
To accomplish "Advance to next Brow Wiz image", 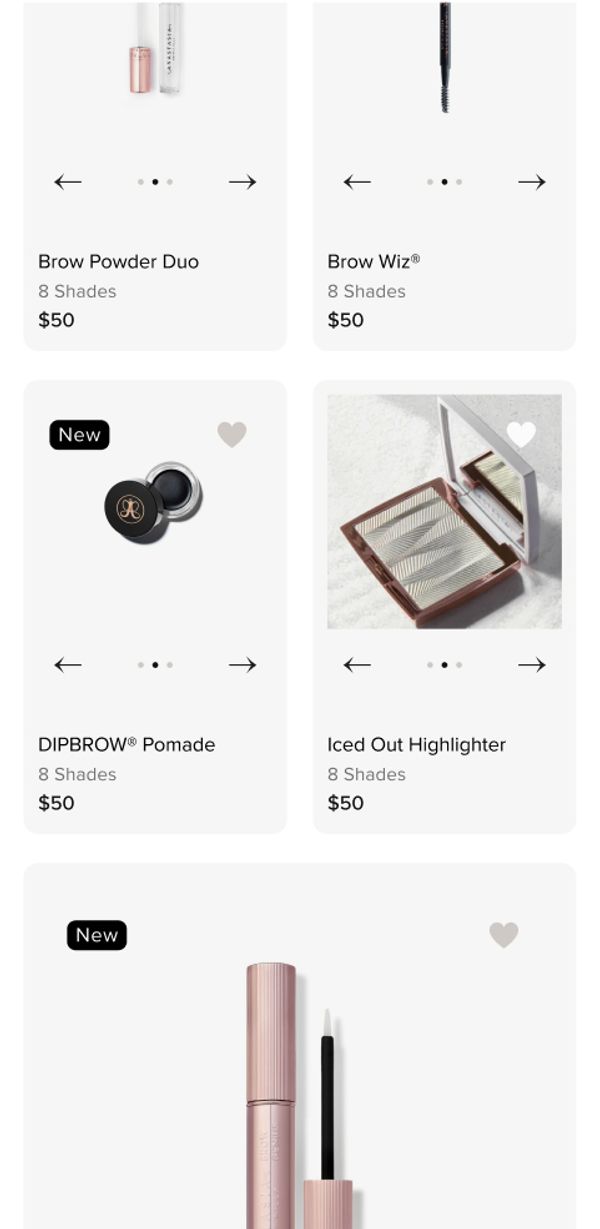I will point(531,182).
